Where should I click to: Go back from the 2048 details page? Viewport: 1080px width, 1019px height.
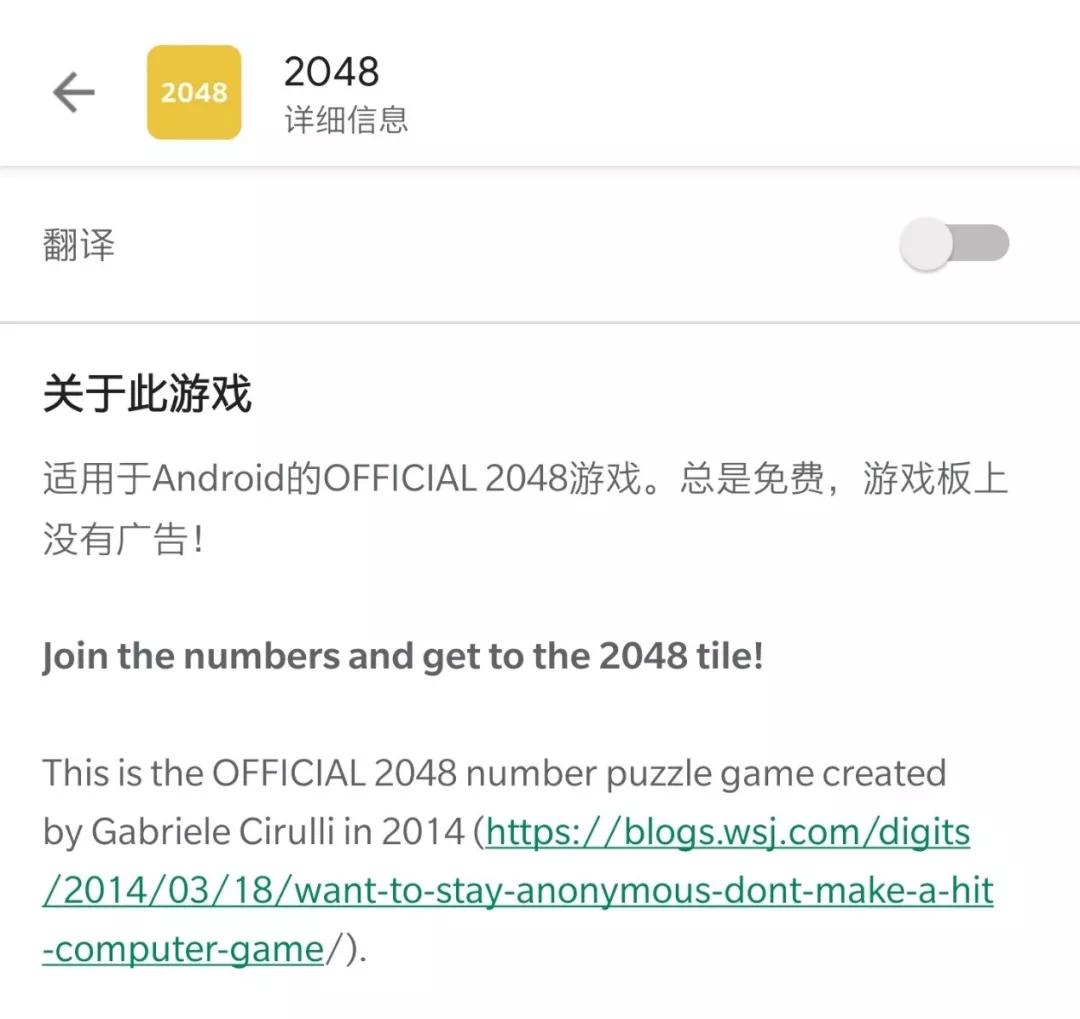[74, 93]
